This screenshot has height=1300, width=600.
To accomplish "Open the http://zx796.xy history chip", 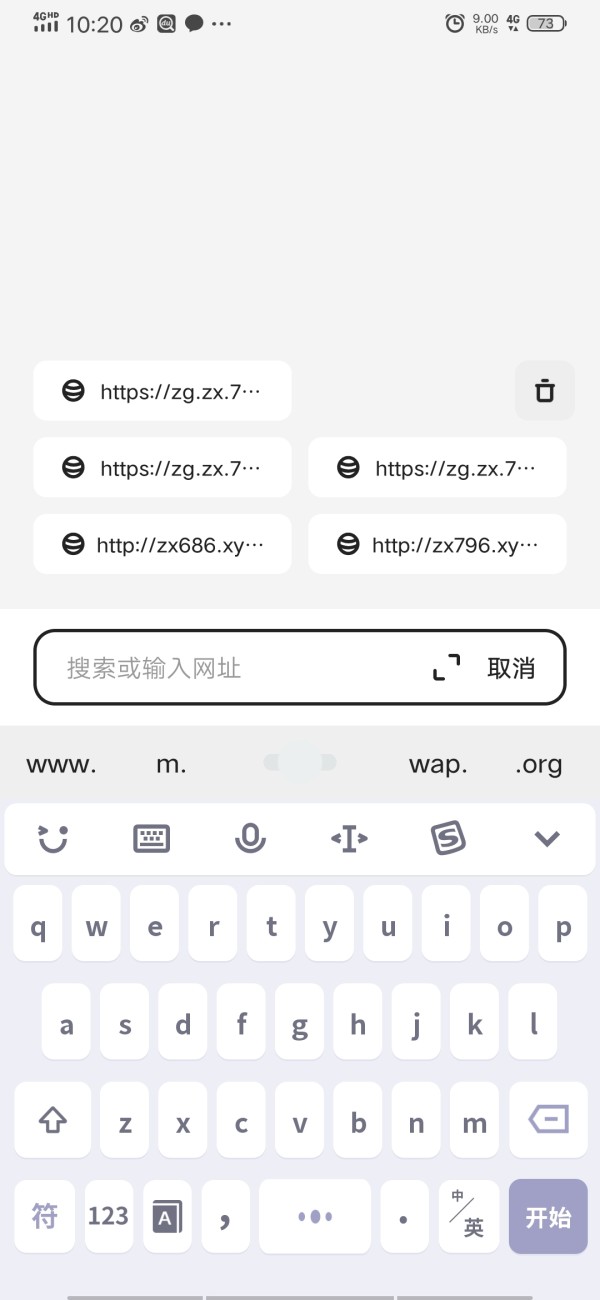I will tap(437, 544).
